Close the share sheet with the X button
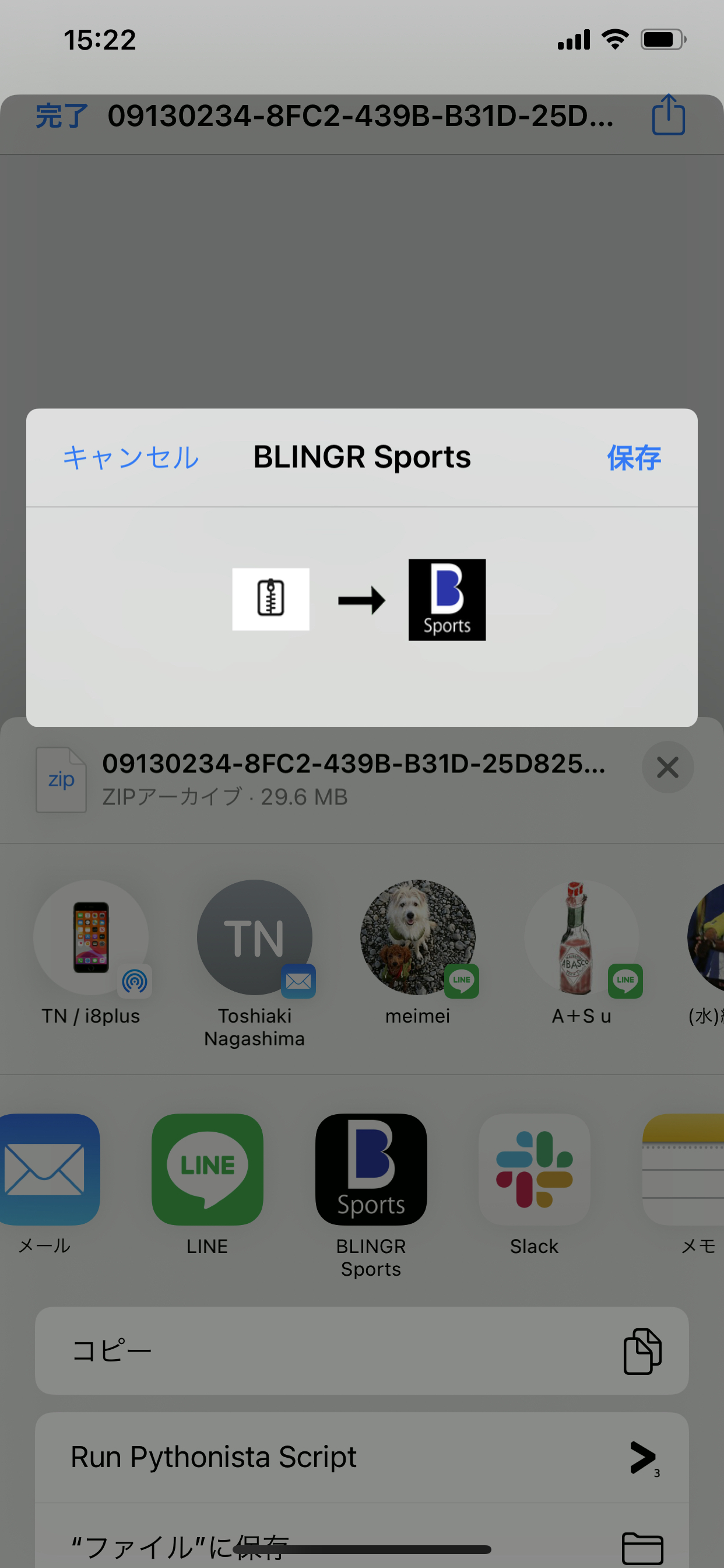The width and height of the screenshot is (724, 1568). coord(667,767)
